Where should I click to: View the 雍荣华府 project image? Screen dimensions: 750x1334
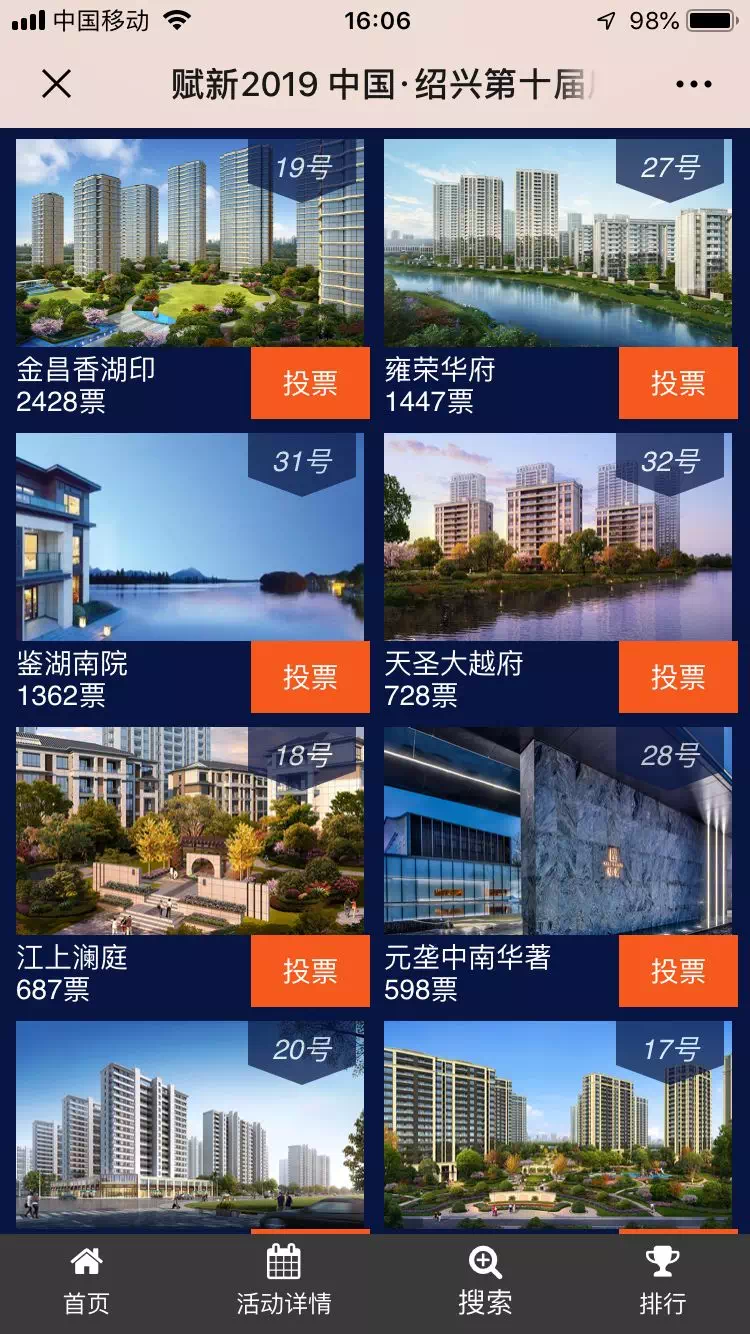click(558, 243)
